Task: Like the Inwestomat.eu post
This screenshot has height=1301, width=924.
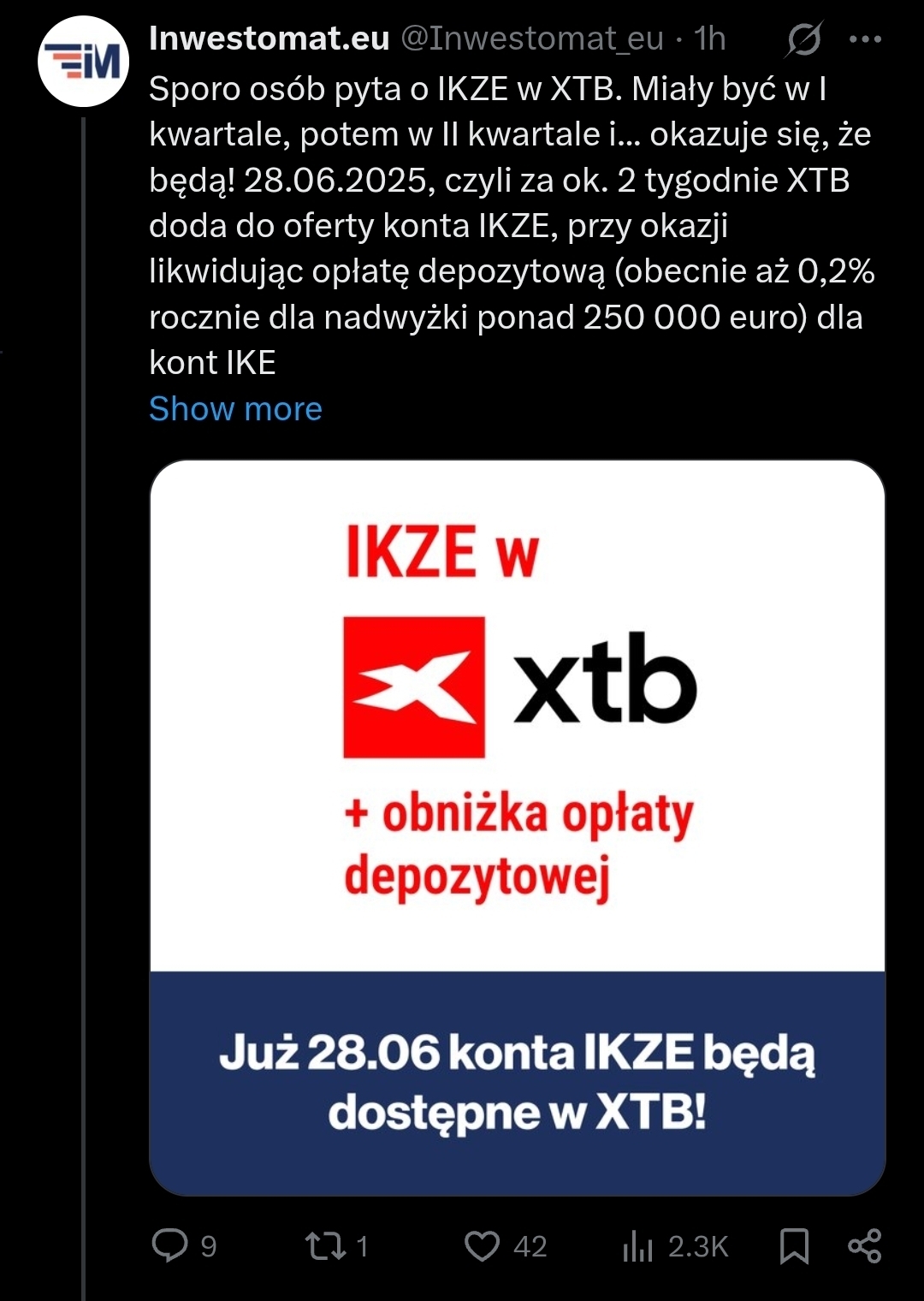Action: [482, 1245]
